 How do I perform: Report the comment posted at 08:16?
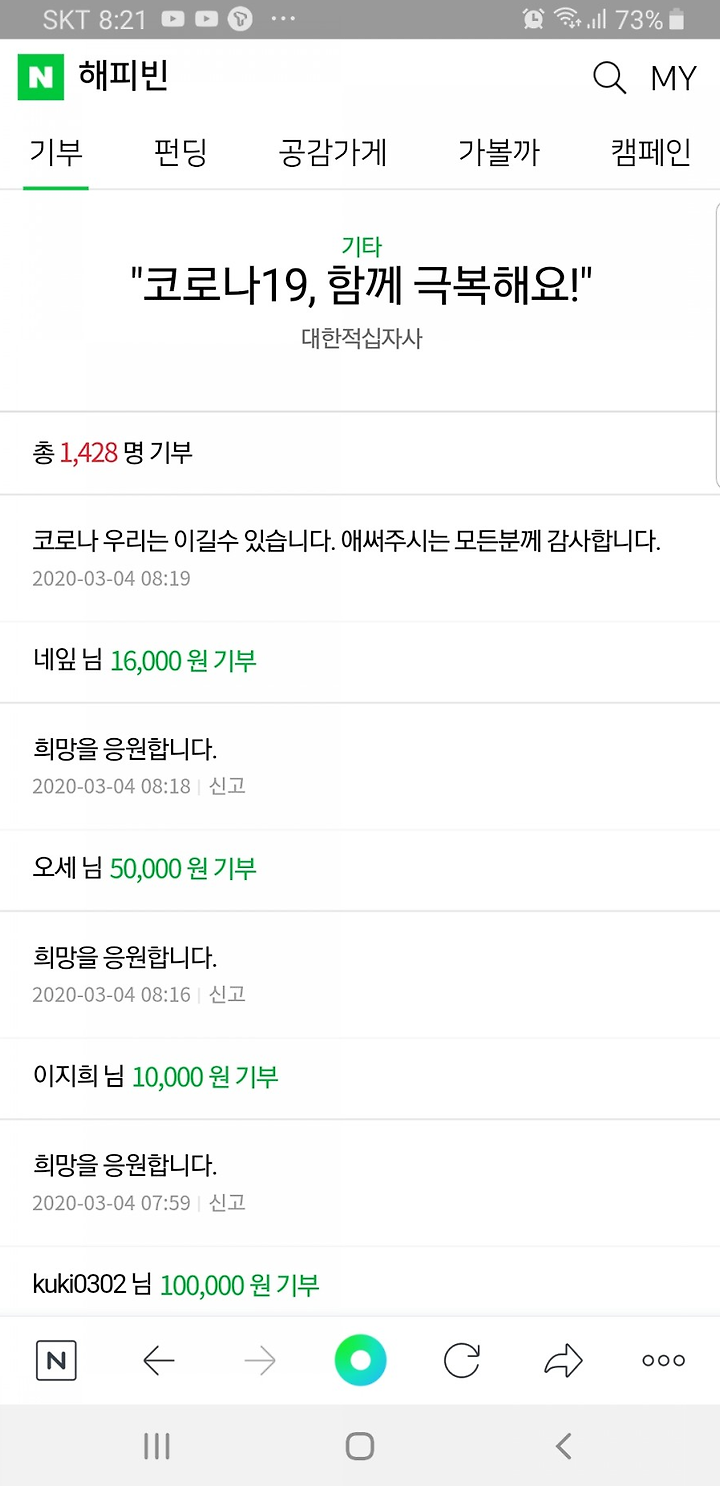coord(227,994)
